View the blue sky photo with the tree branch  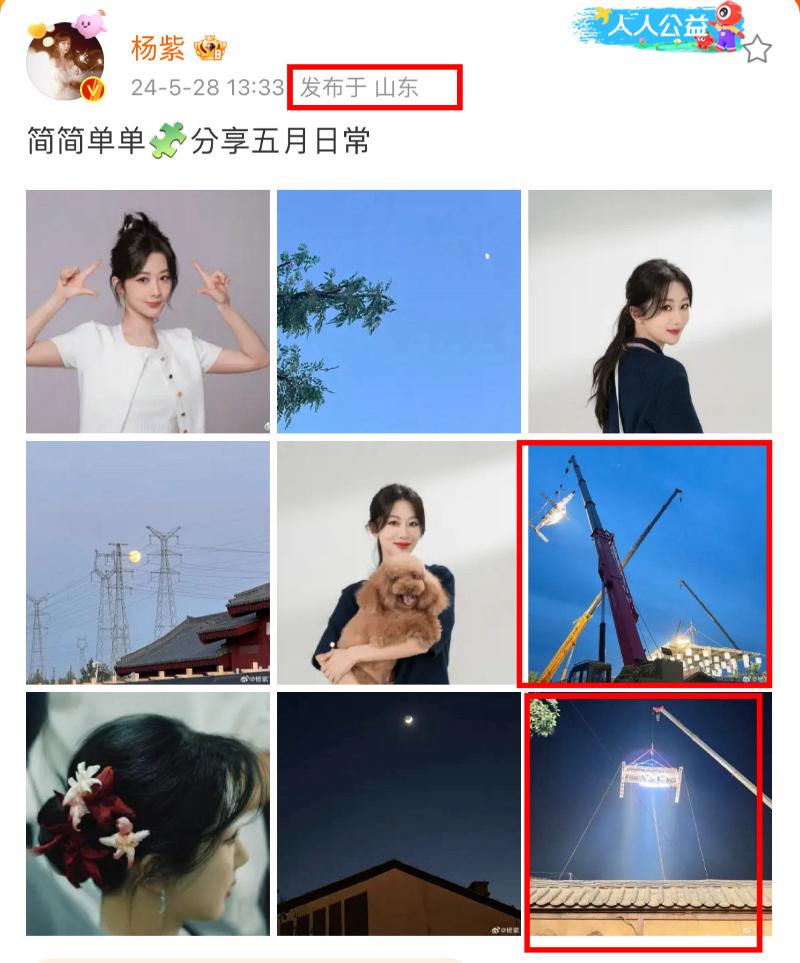point(398,311)
